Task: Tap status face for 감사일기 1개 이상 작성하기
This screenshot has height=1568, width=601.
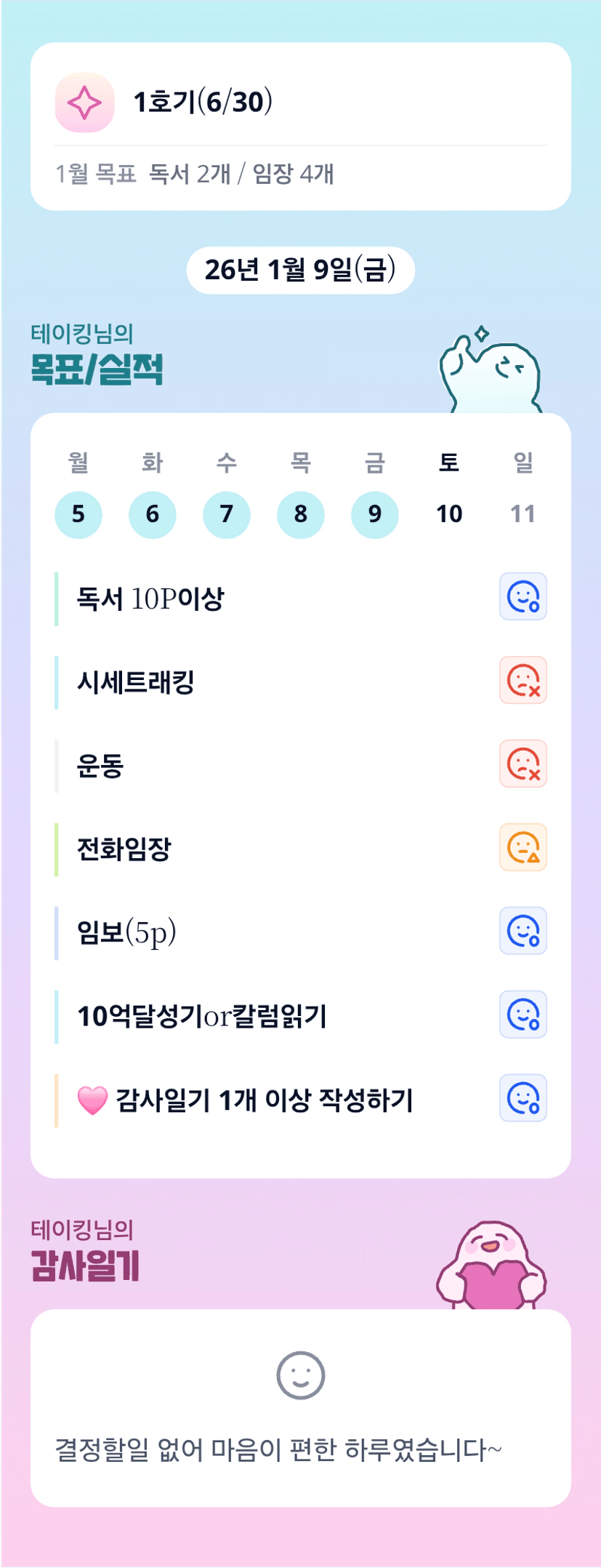Action: [523, 1098]
